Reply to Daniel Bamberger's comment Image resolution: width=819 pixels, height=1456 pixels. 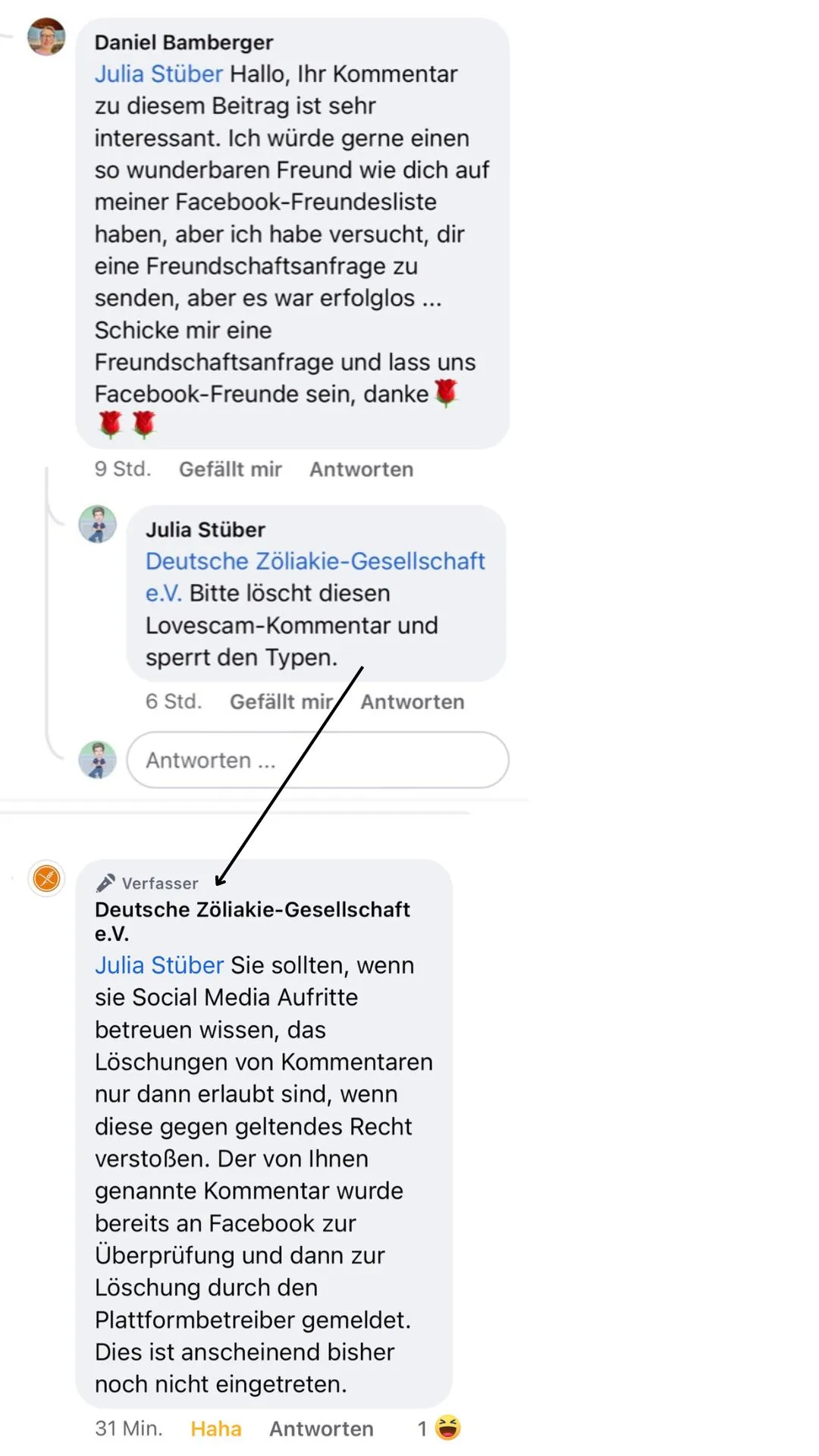click(x=361, y=469)
